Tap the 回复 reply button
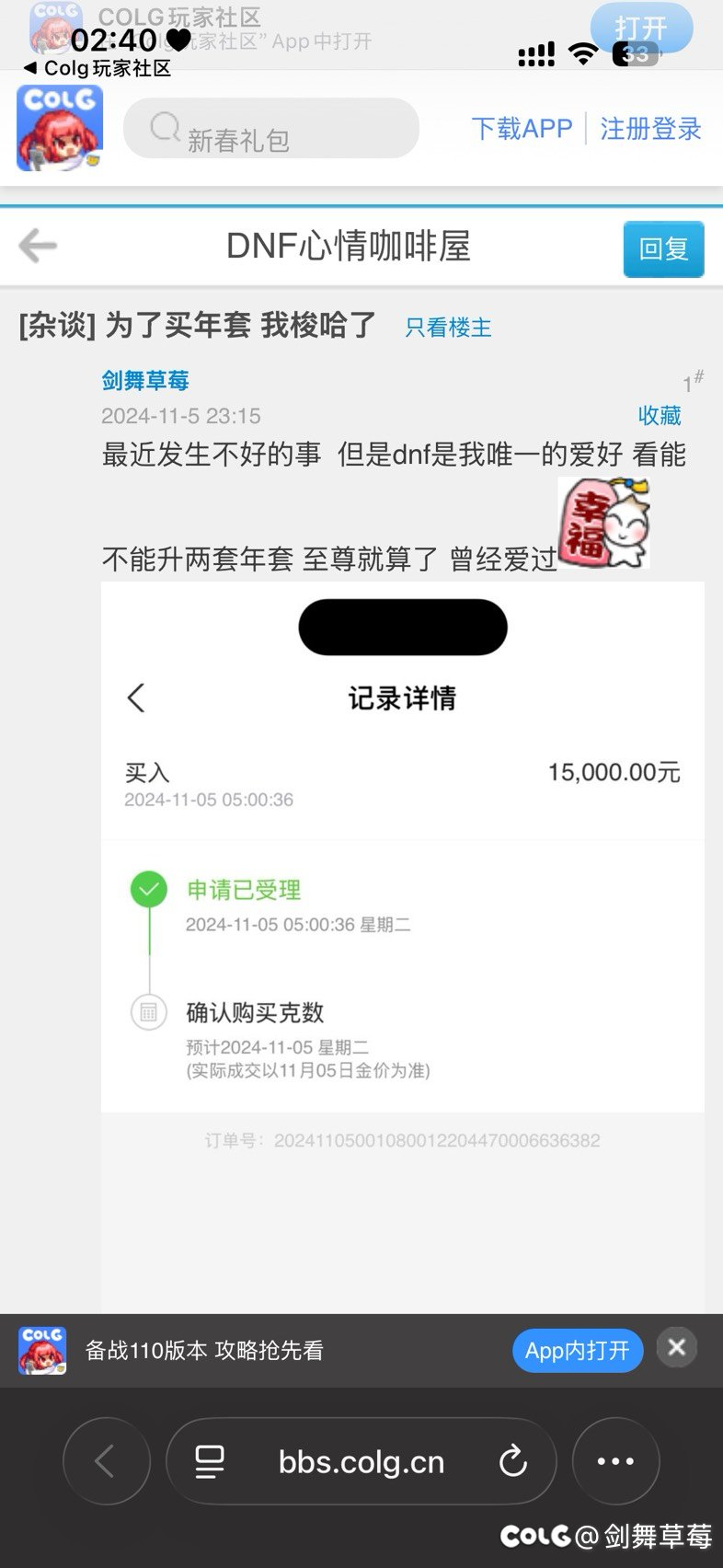Screen dimensions: 723x1568 [662, 249]
